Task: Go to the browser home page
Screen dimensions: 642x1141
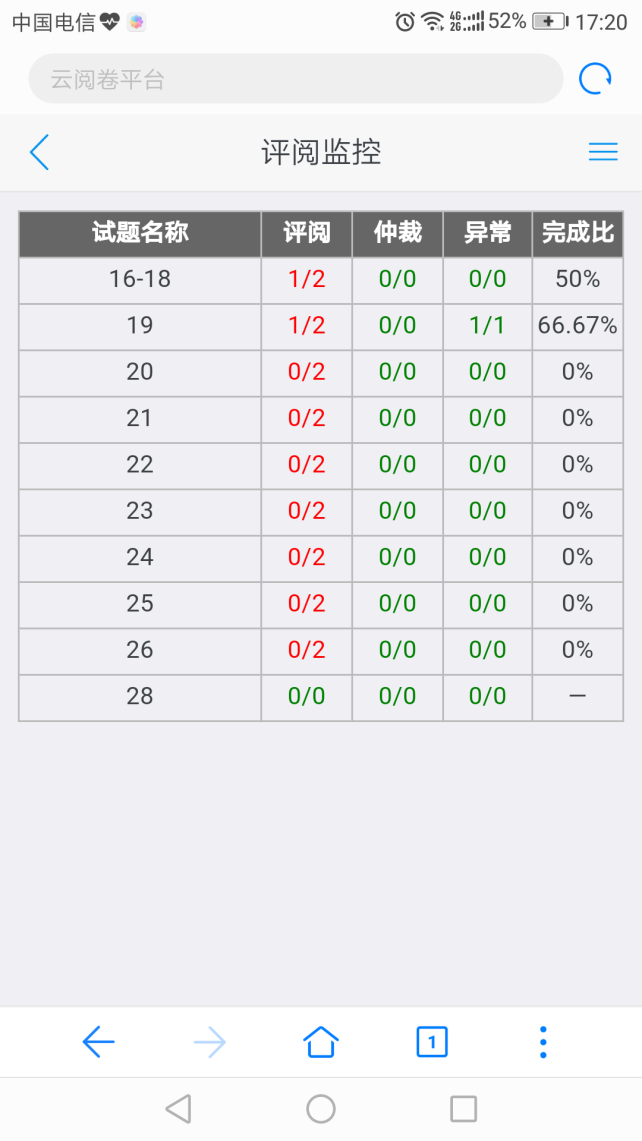Action: pyautogui.click(x=321, y=1042)
